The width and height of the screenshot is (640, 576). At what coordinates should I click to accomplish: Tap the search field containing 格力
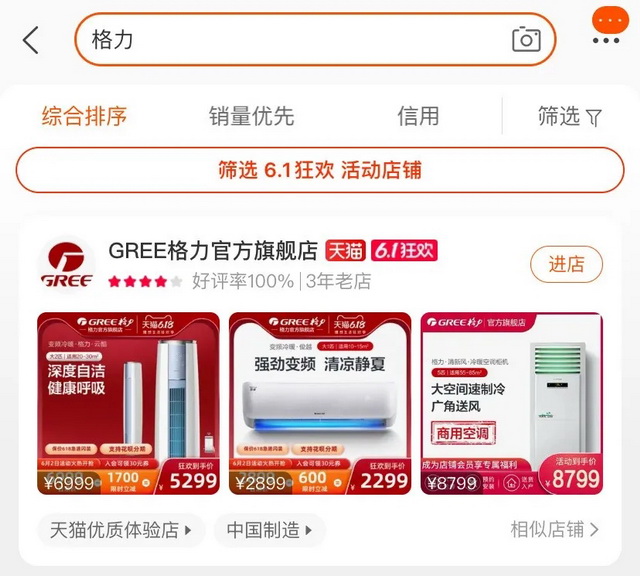290,40
